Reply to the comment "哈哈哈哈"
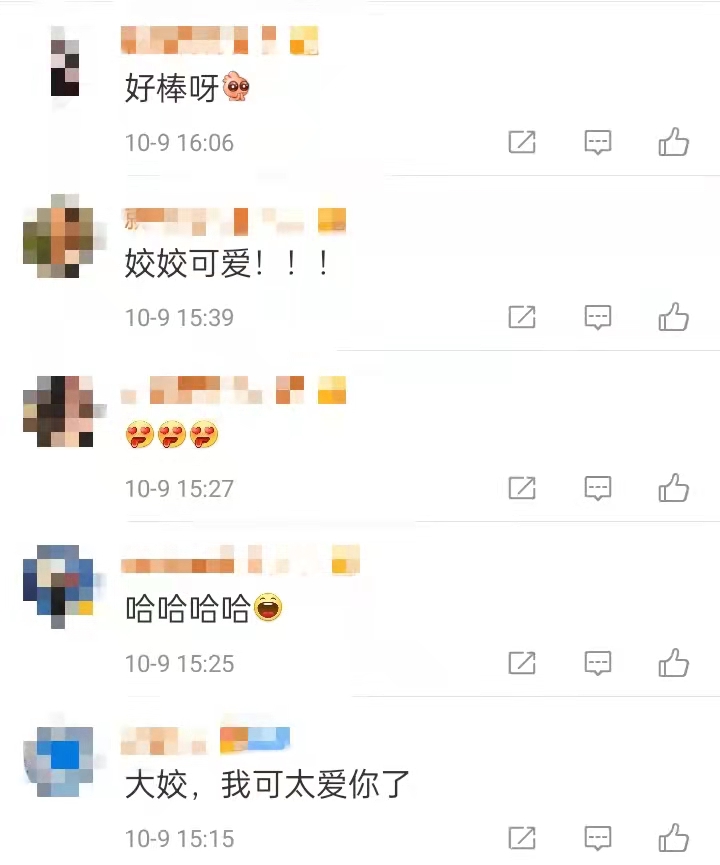The image size is (720, 865). pos(598,662)
